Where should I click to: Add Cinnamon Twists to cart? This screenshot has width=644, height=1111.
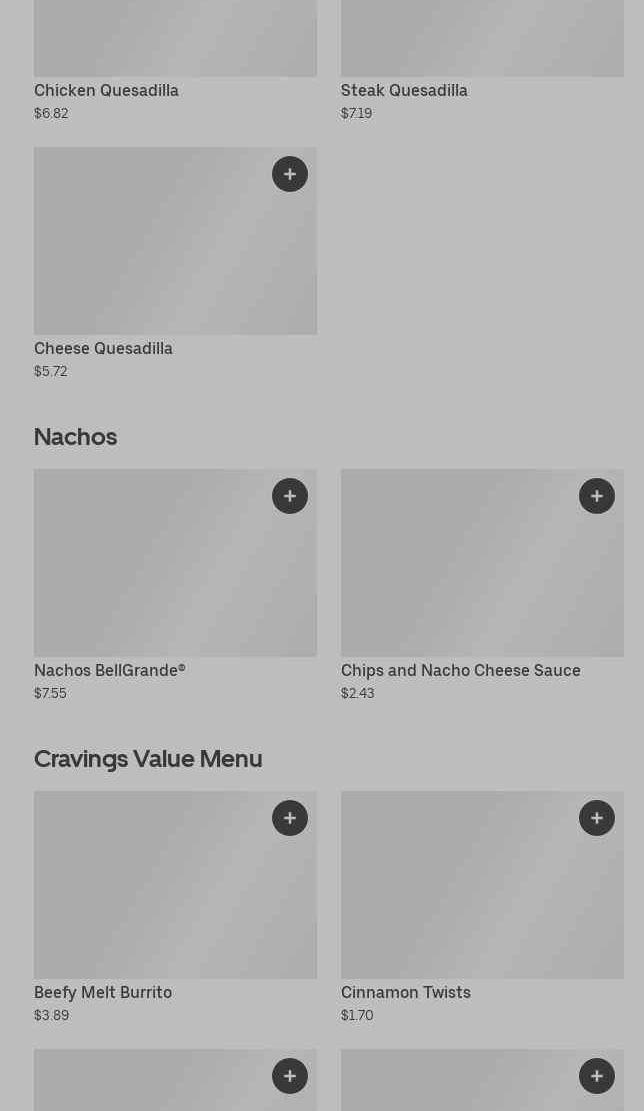pyautogui.click(x=597, y=818)
